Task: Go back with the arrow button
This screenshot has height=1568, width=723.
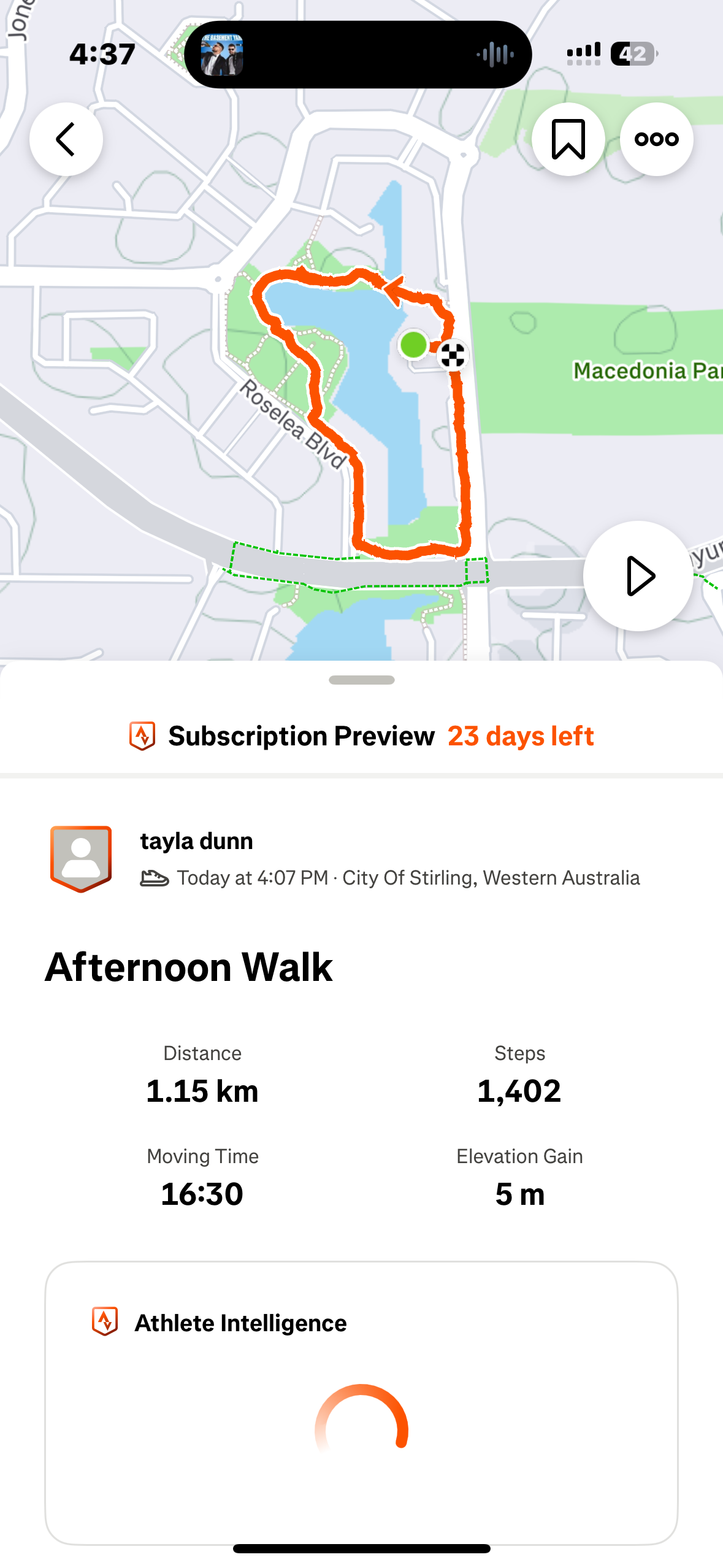Action: point(66,139)
